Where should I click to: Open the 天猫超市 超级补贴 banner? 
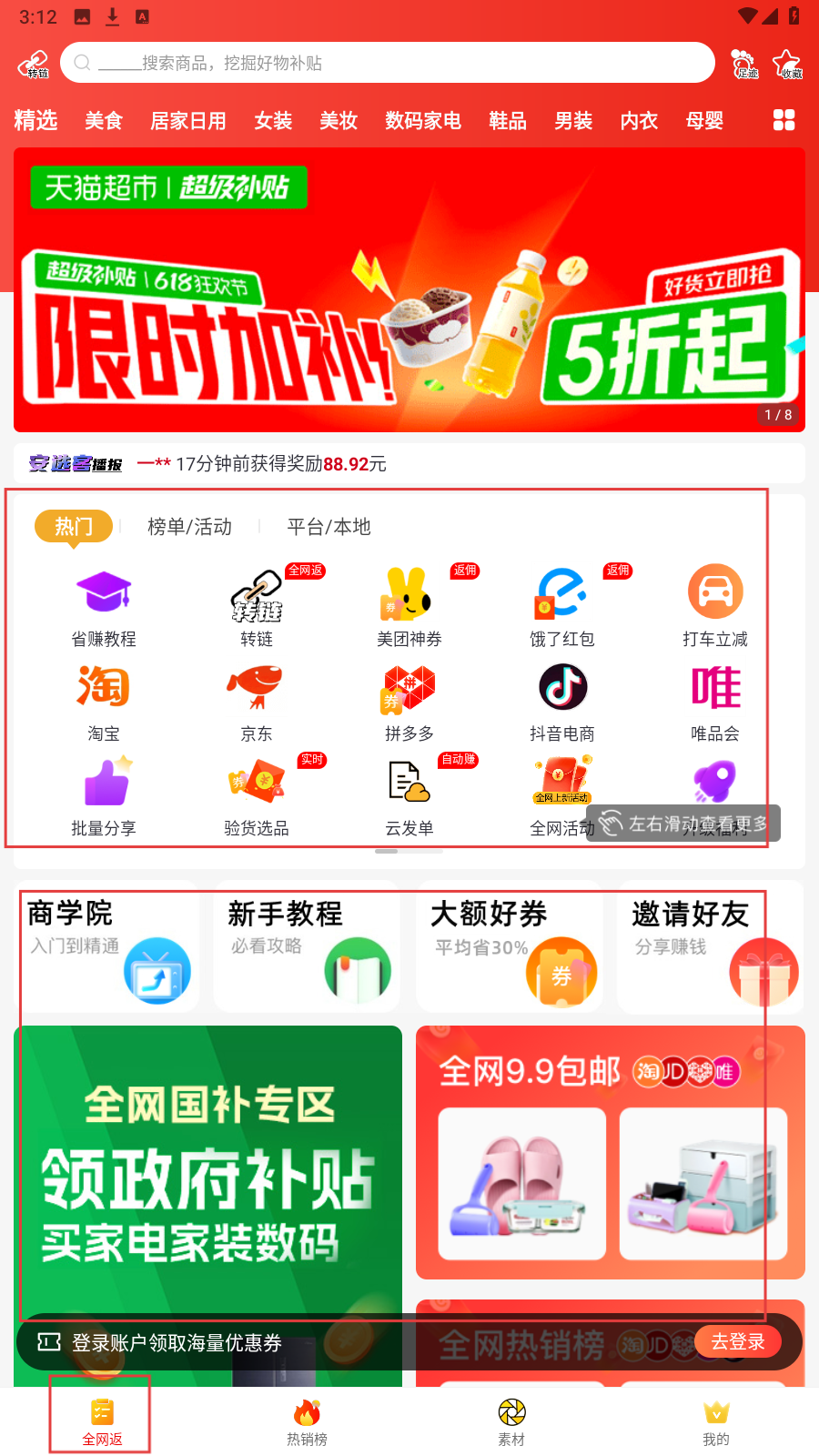[409, 289]
